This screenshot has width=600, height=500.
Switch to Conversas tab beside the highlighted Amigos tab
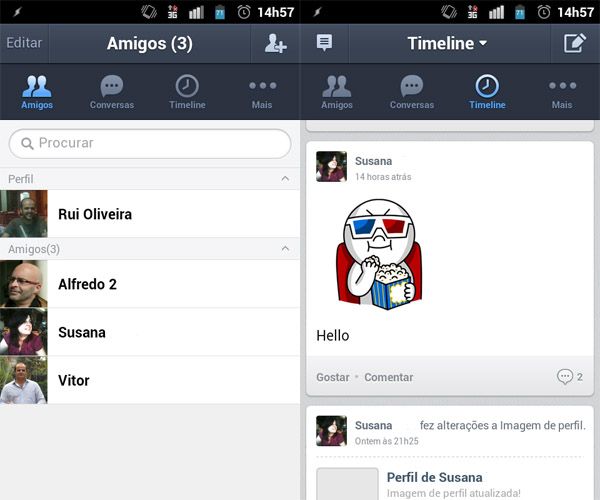(112, 92)
